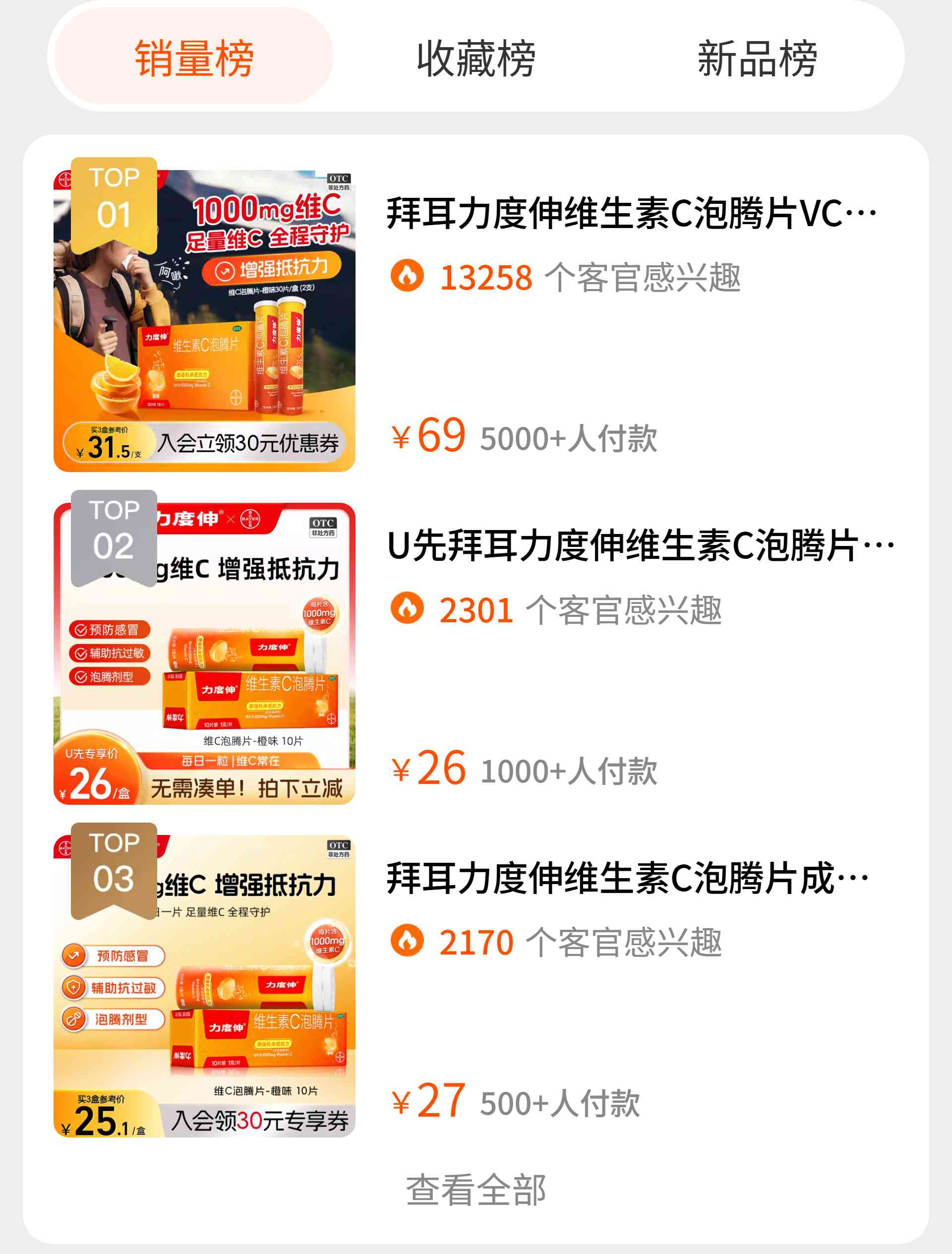This screenshot has height=1254, width=952.
Task: Switch to the 收藏榜 tab
Action: point(476,58)
